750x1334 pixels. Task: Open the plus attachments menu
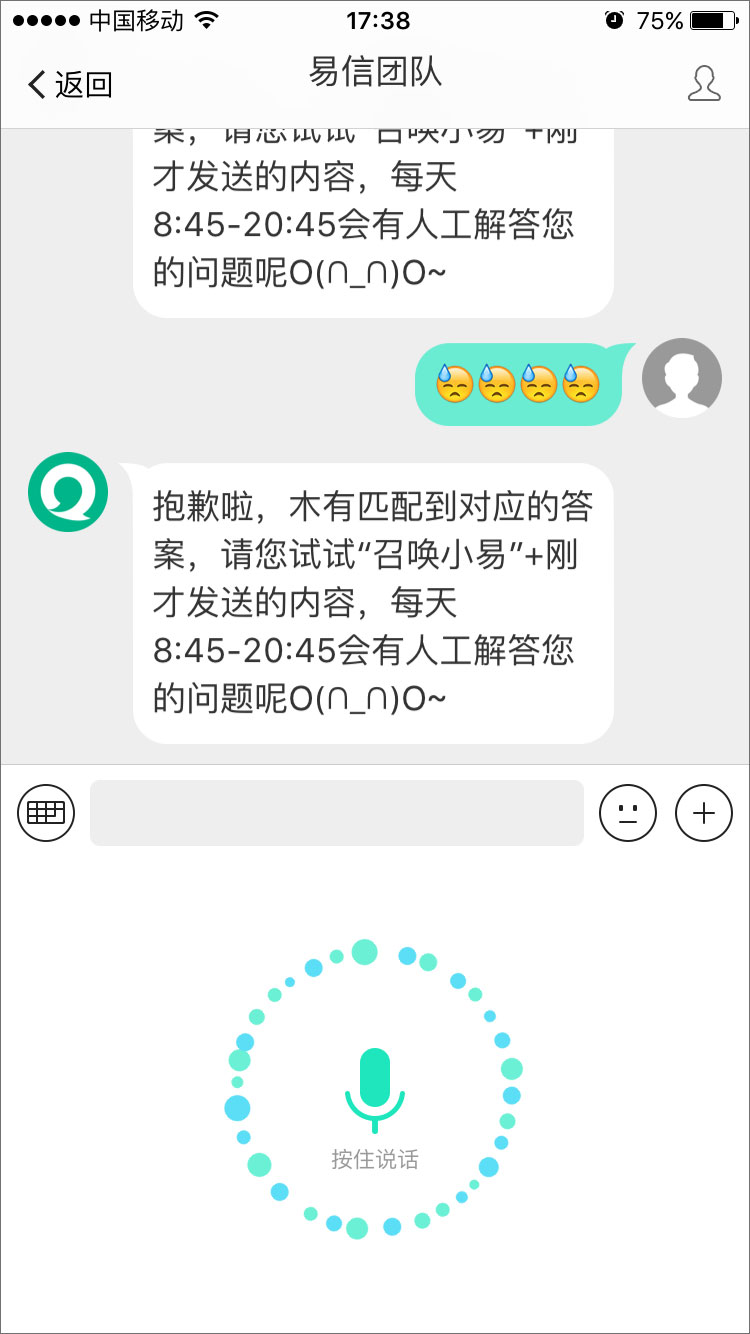click(x=704, y=813)
